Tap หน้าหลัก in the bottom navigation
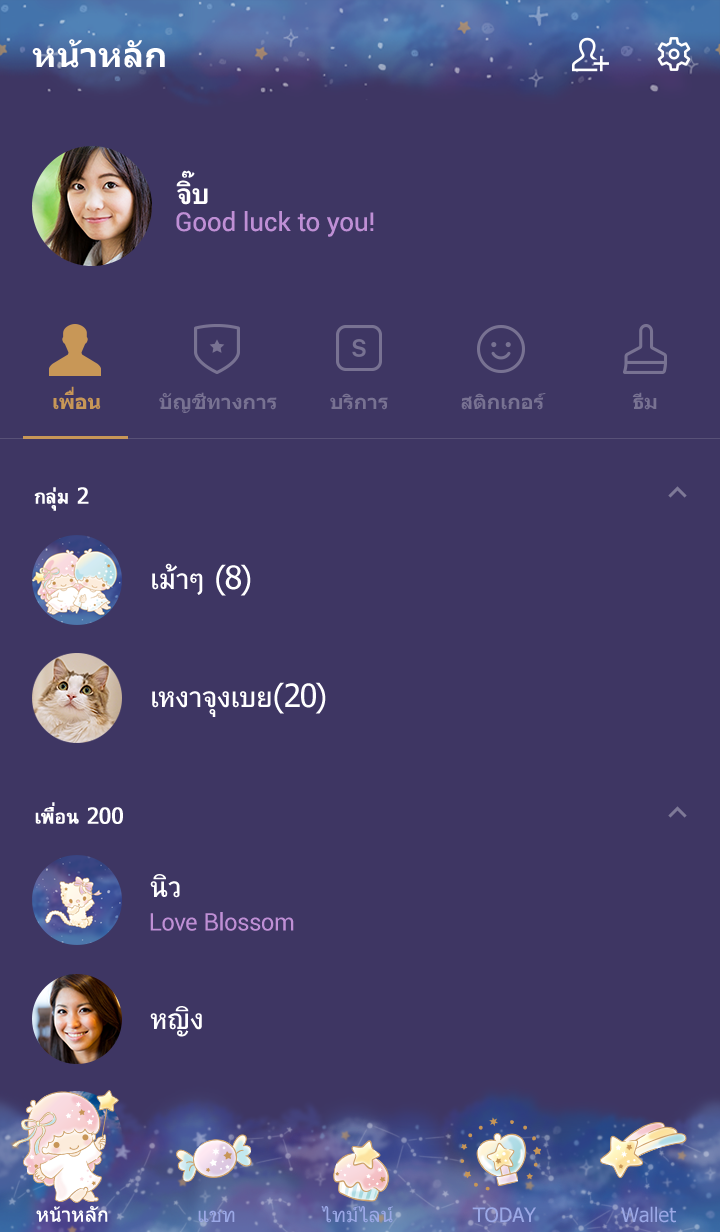Image resolution: width=720 pixels, height=1232 pixels. (x=72, y=1175)
